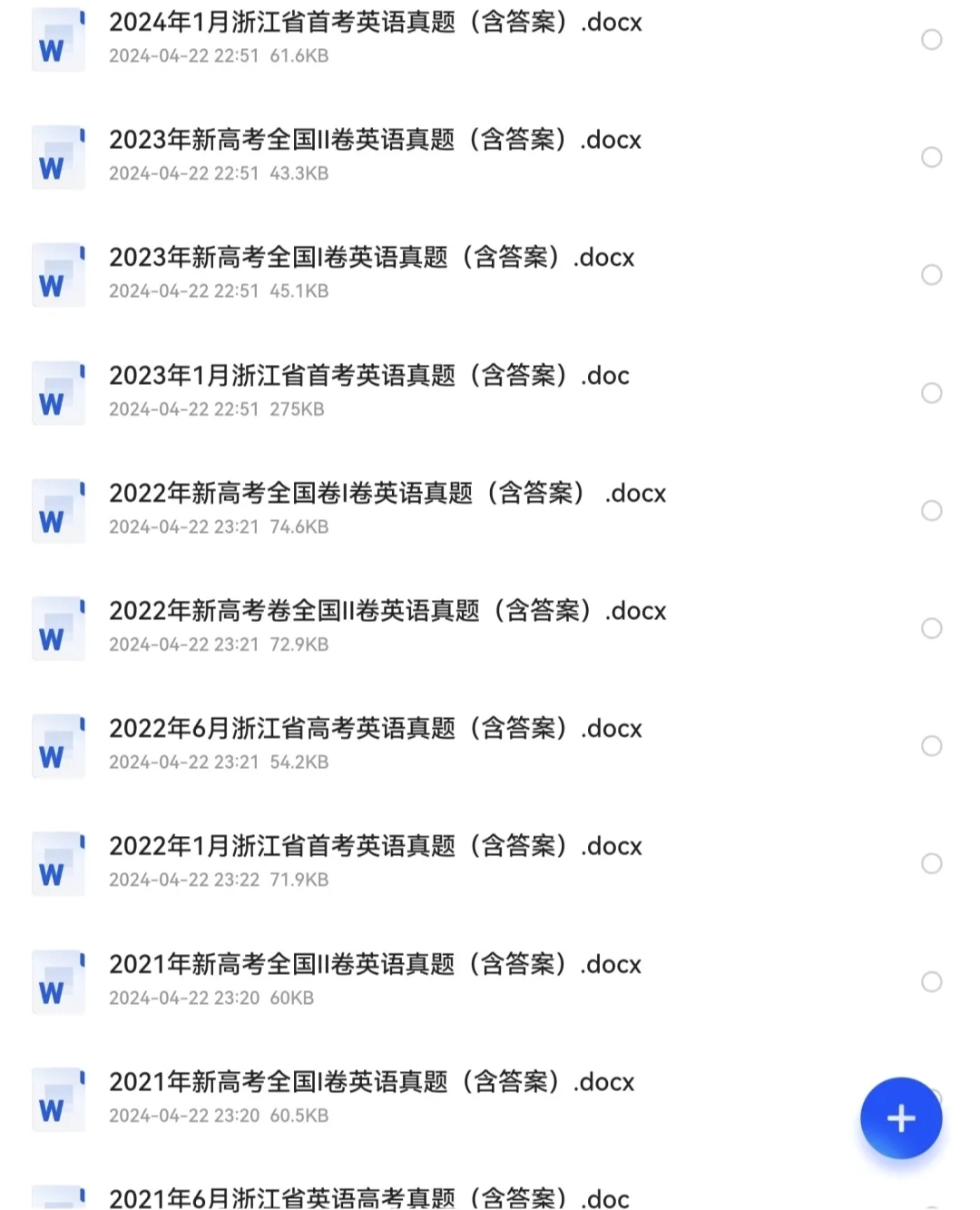Click the Word icon beside 2023年新高考全国I卷英语真题

[x=57, y=275]
